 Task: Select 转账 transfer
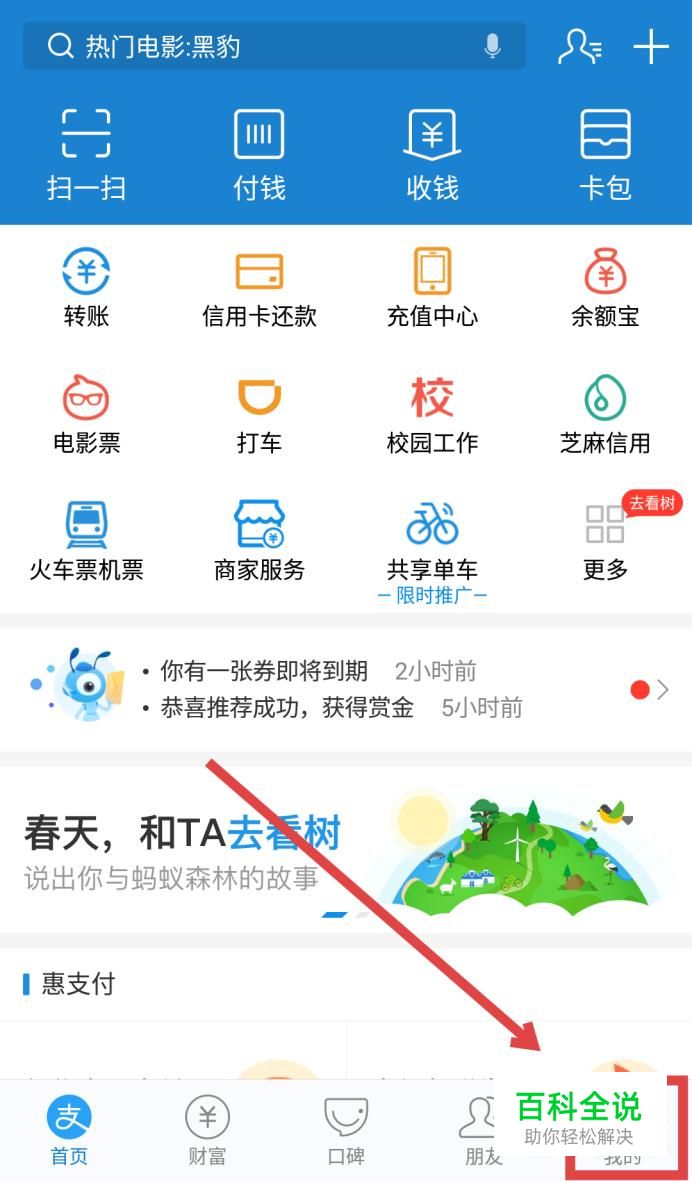86,288
